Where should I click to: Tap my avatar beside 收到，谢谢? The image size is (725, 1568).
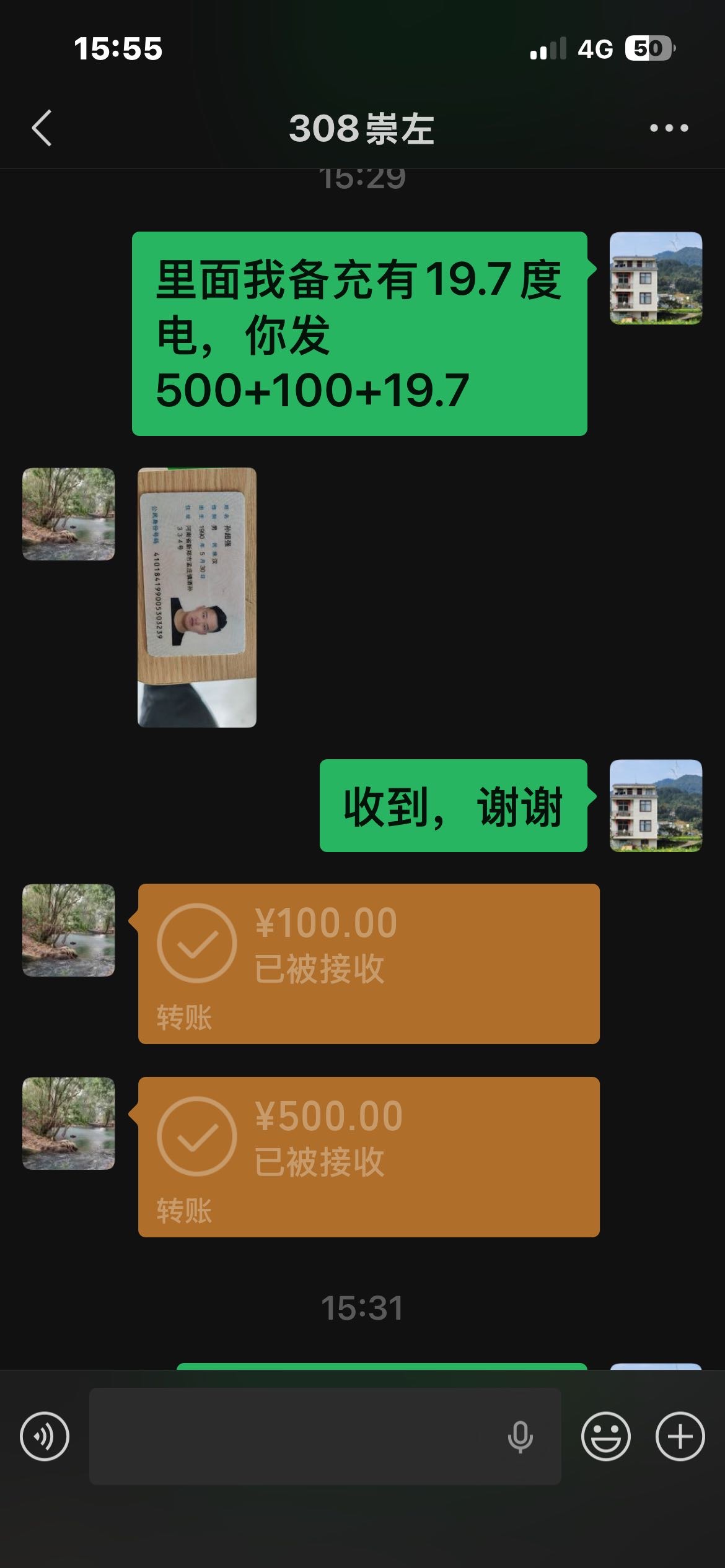pos(656,806)
